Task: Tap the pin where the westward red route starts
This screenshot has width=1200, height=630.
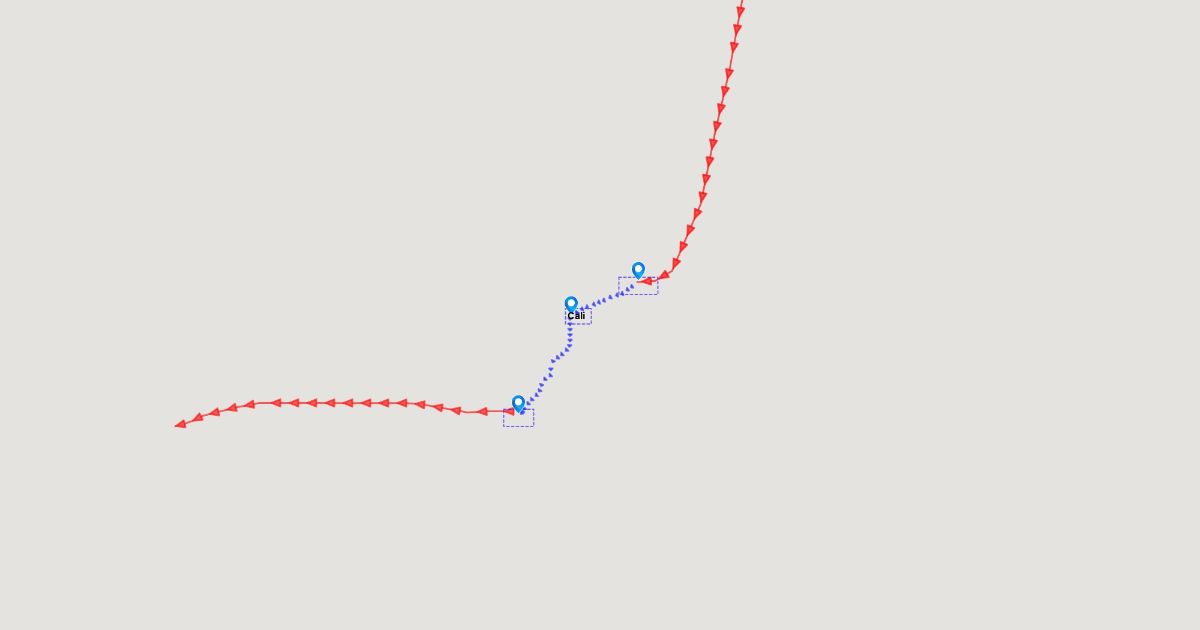Action: pos(518,403)
